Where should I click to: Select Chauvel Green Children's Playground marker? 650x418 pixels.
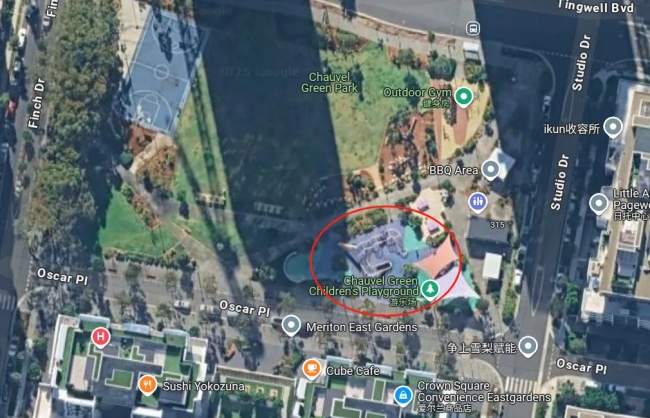point(430,290)
